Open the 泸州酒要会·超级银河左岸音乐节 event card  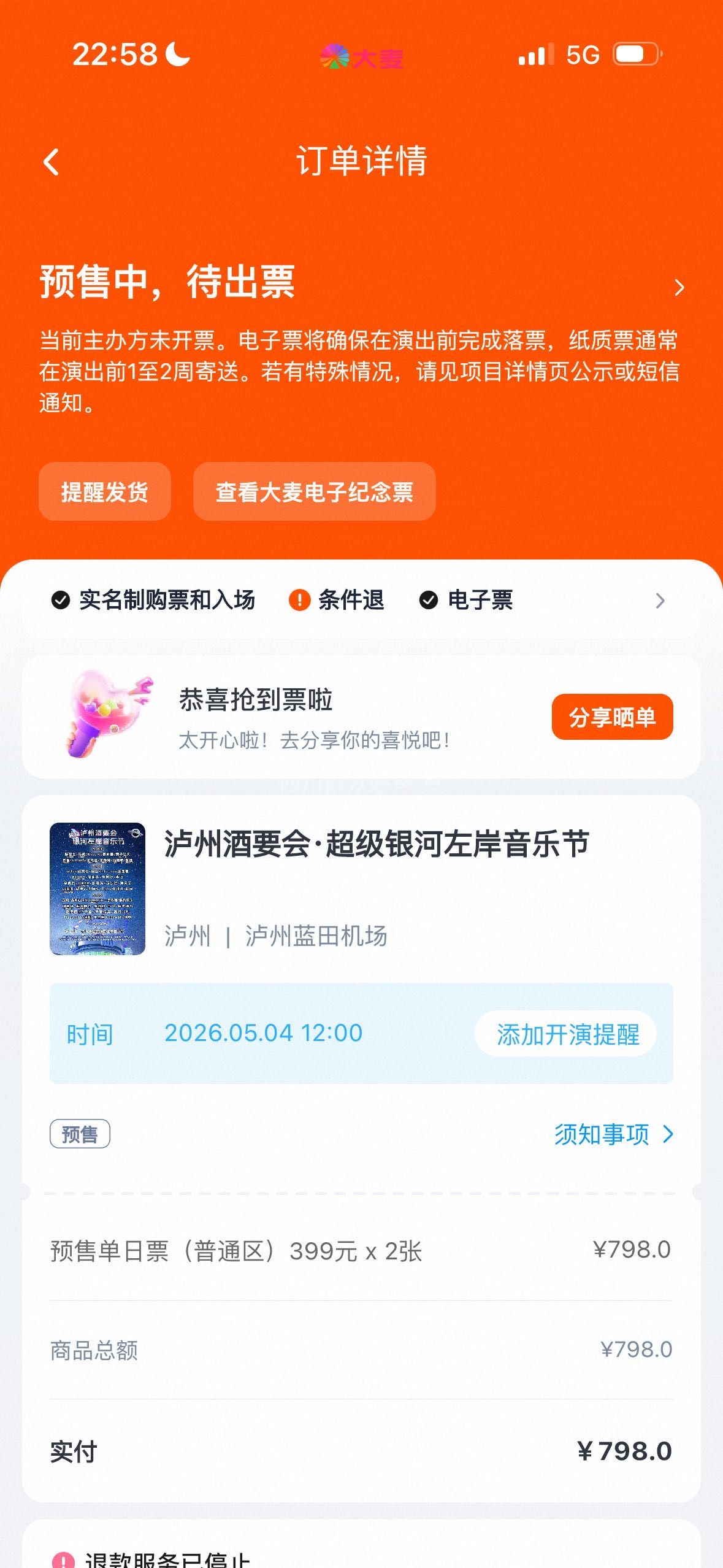tap(376, 844)
